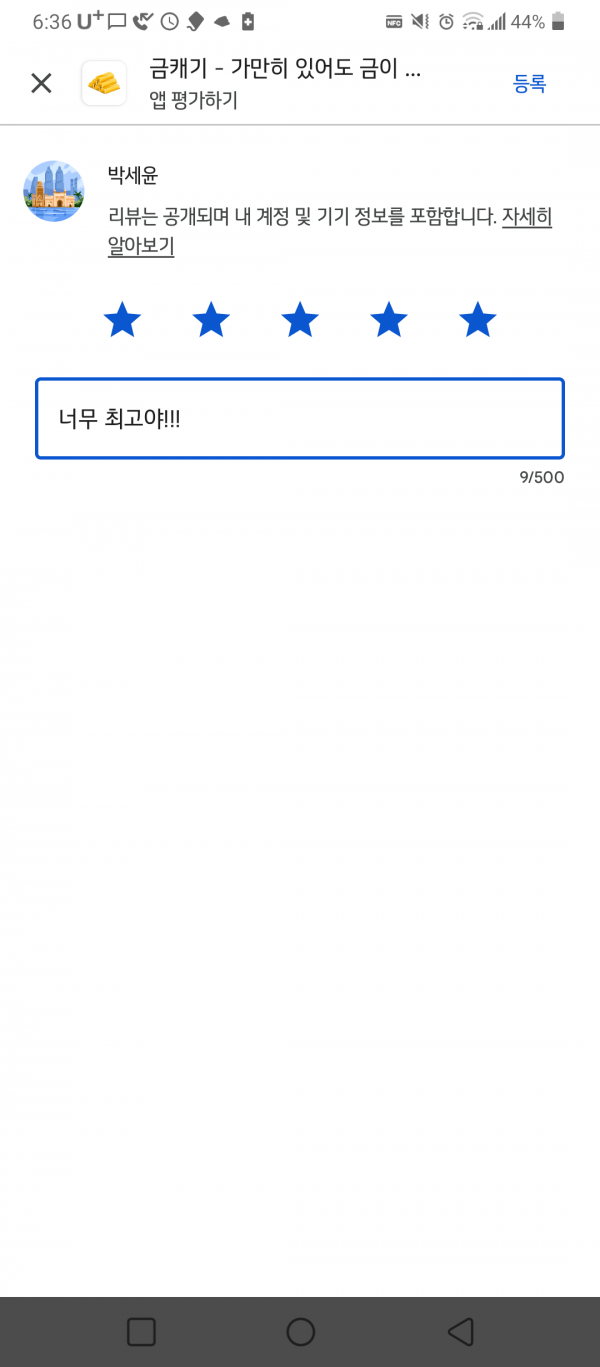Set rating to two stars

211,320
